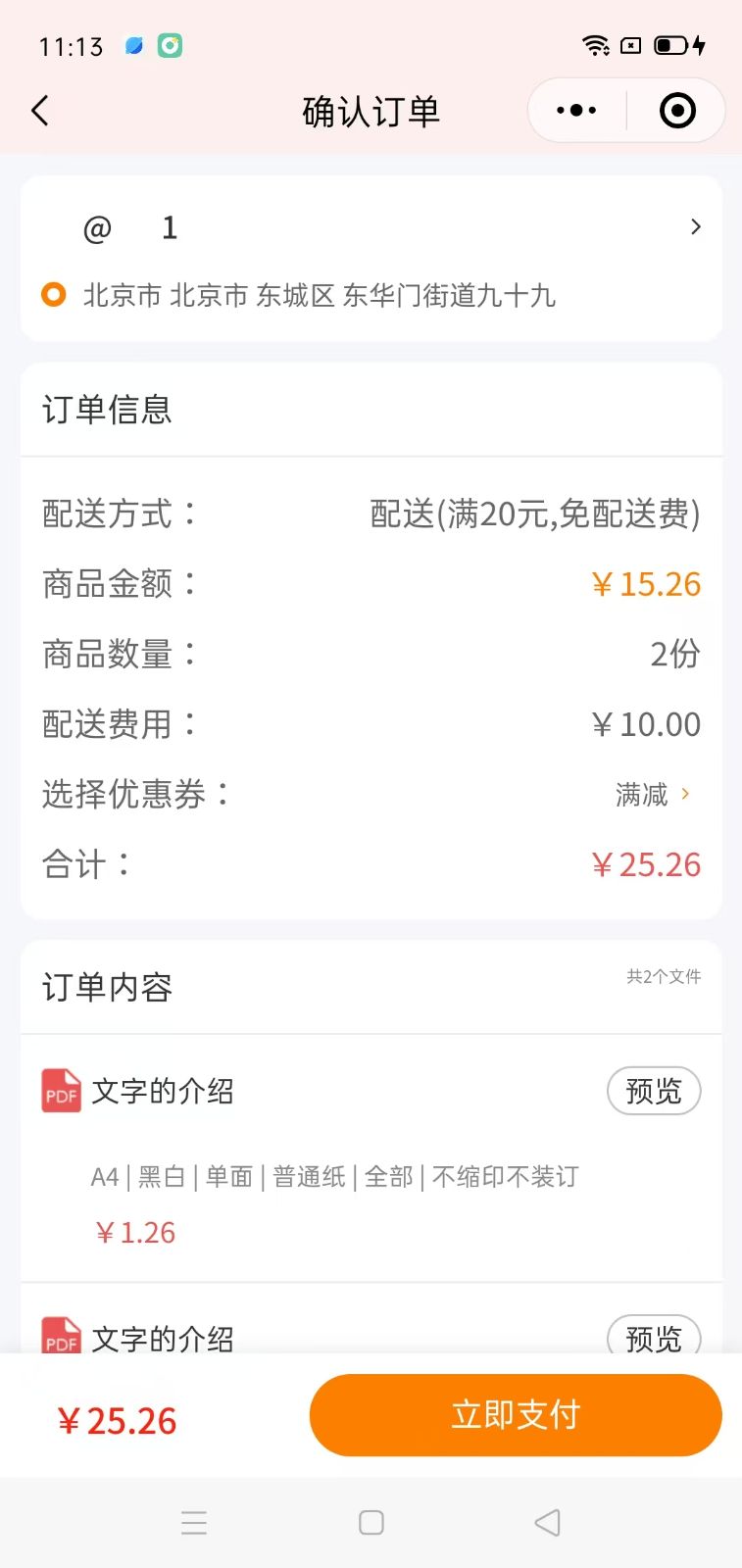Choose a coupon in the 选择优惠券 row

pos(371,794)
